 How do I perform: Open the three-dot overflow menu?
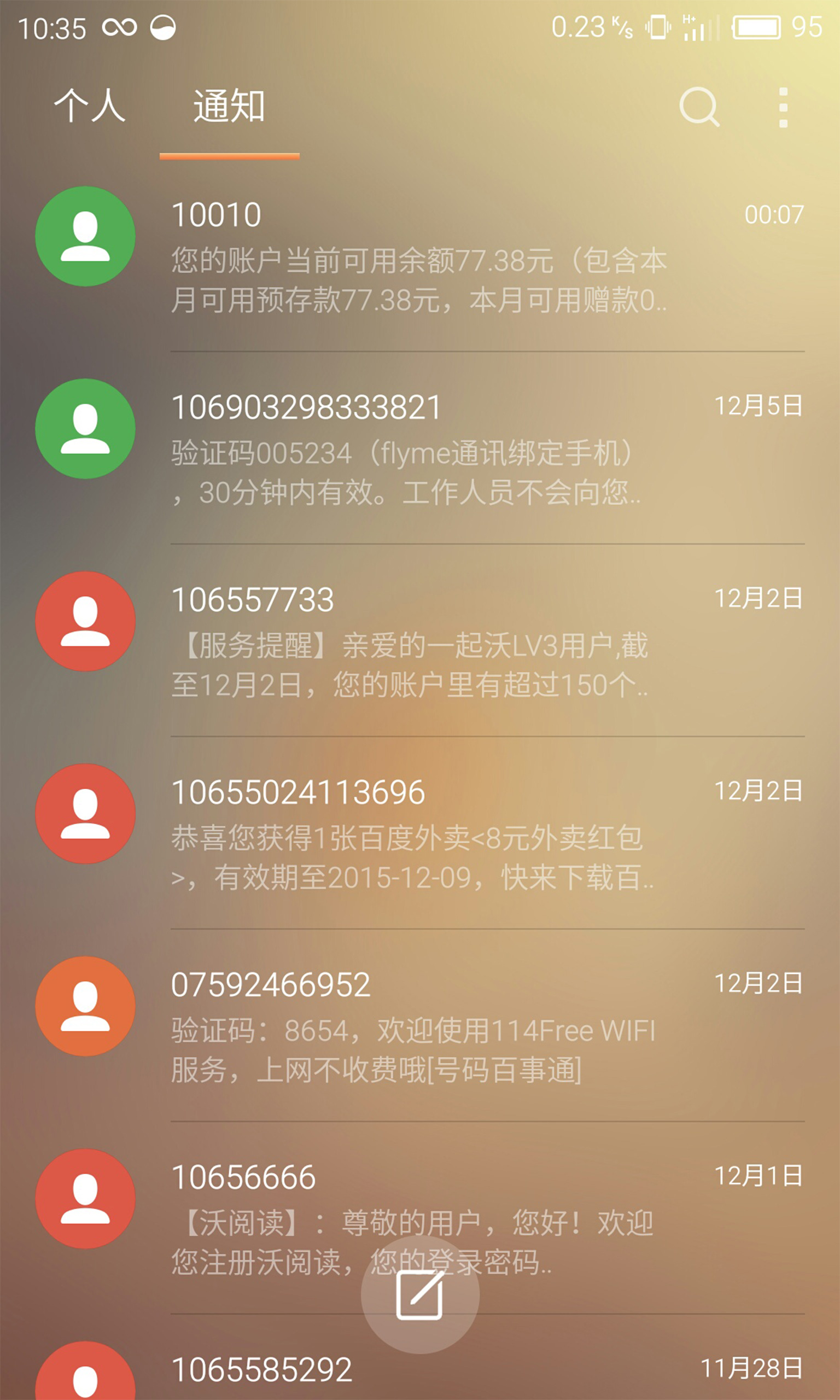(783, 107)
